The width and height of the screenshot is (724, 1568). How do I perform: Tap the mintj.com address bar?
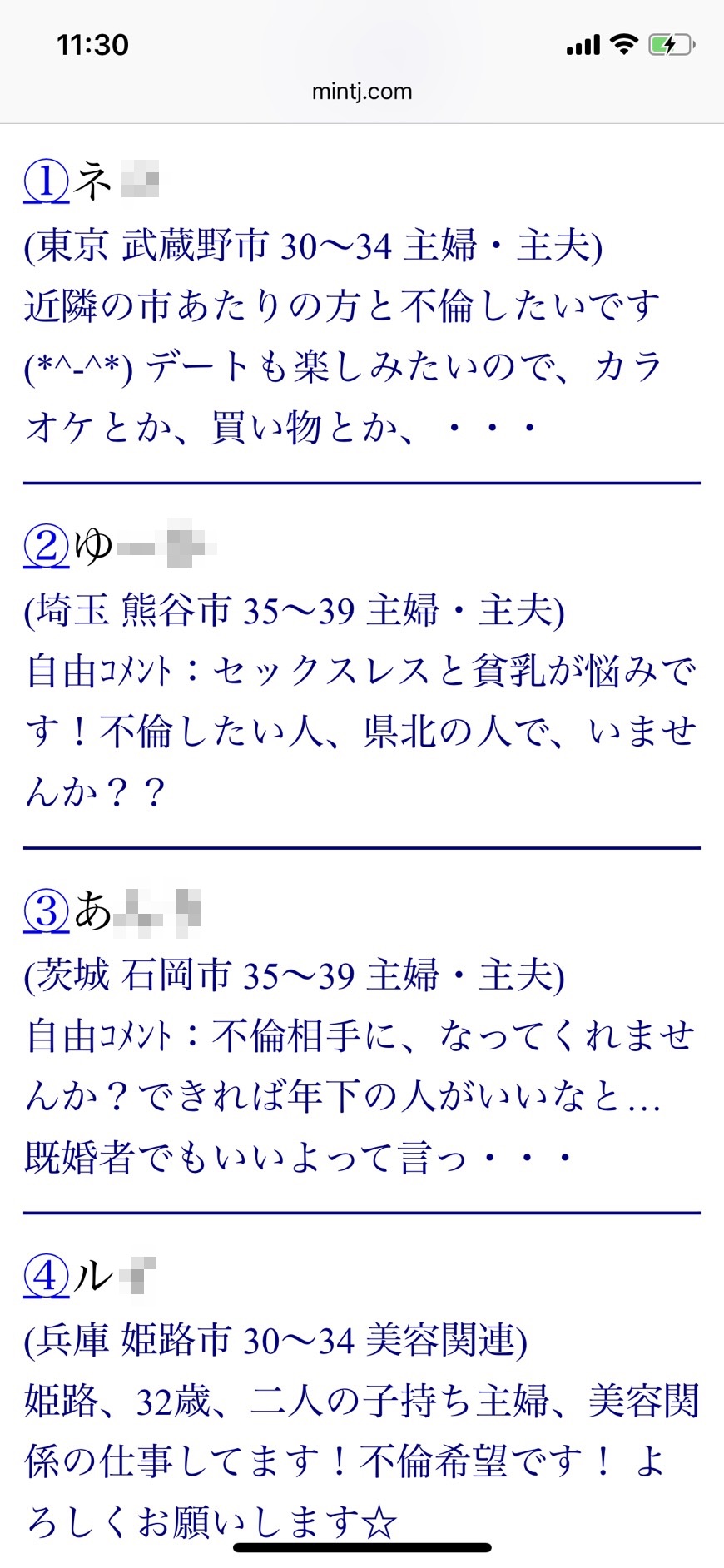coord(362,92)
